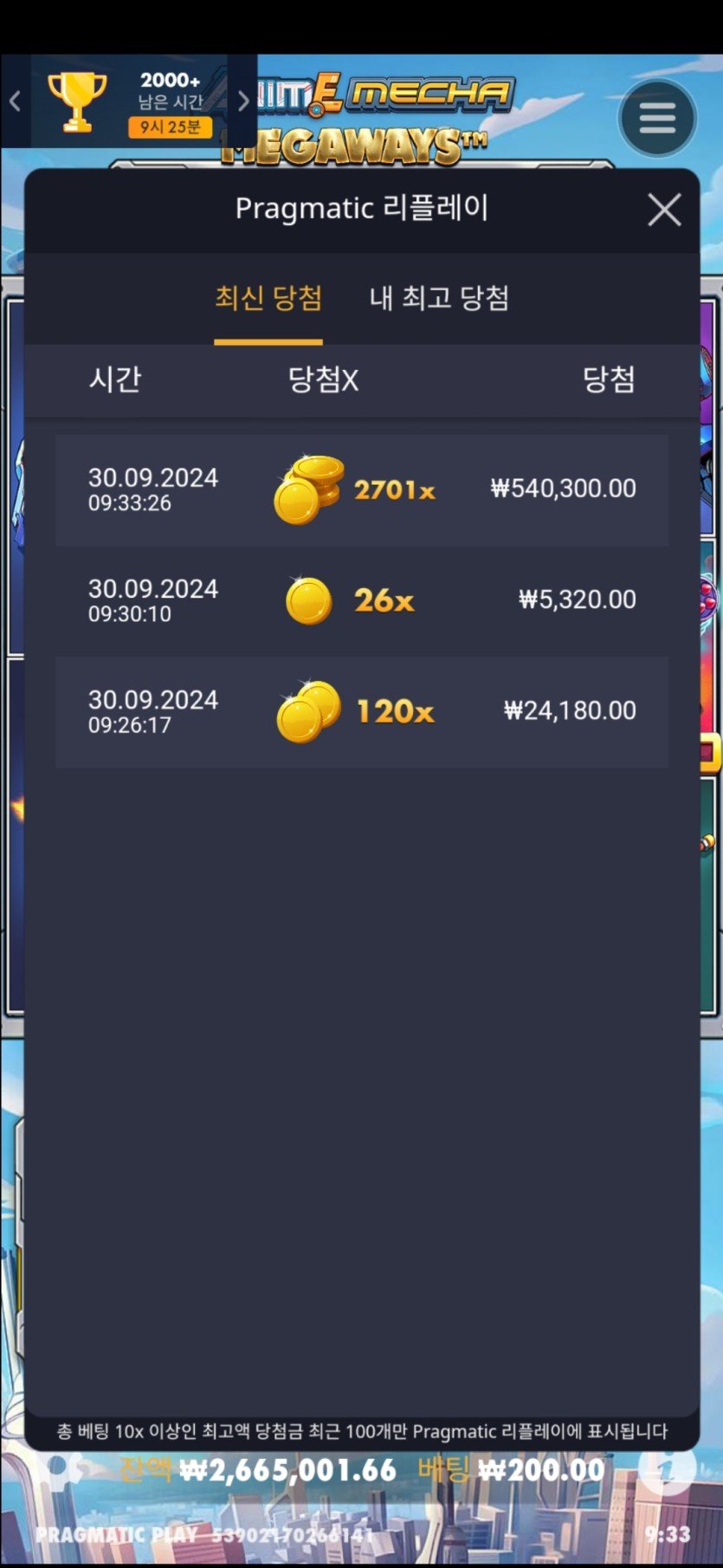Viewport: 723px width, 1568px height.
Task: Go to next tournament banner
Action: (x=243, y=101)
